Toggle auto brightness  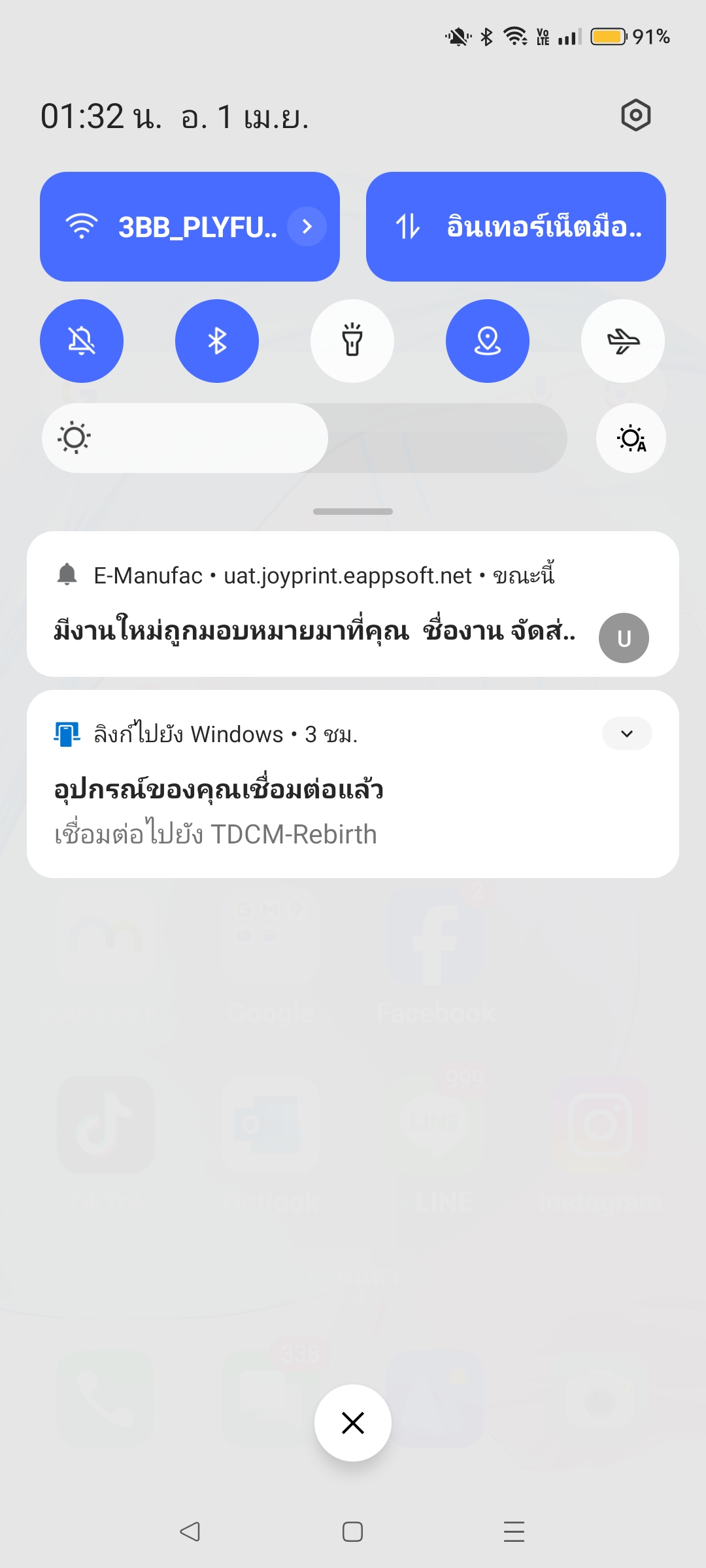click(x=631, y=438)
